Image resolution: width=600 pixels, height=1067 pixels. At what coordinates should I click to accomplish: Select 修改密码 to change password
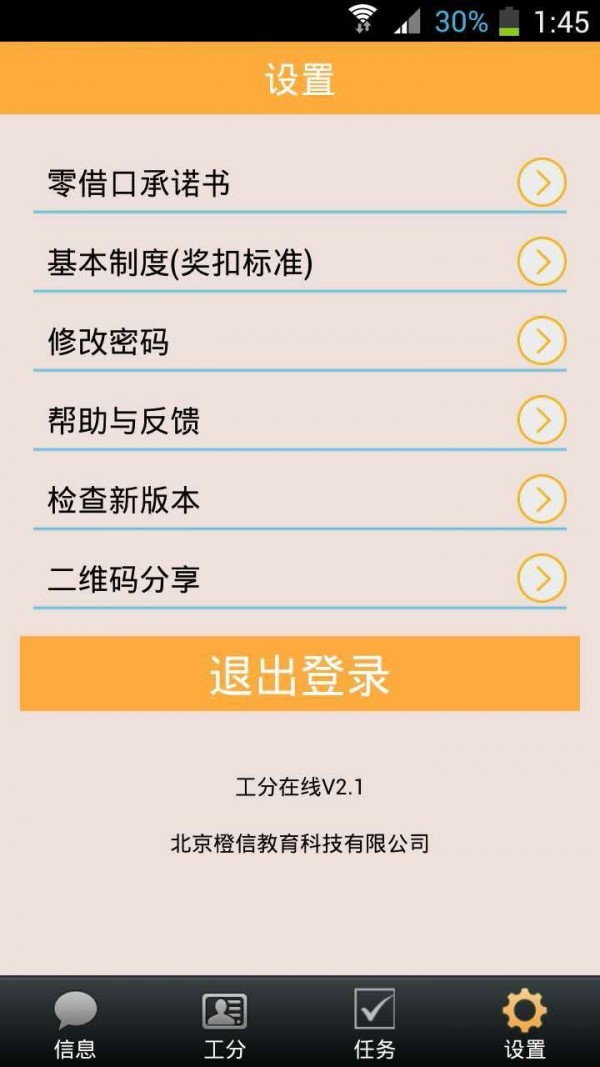(x=299, y=342)
